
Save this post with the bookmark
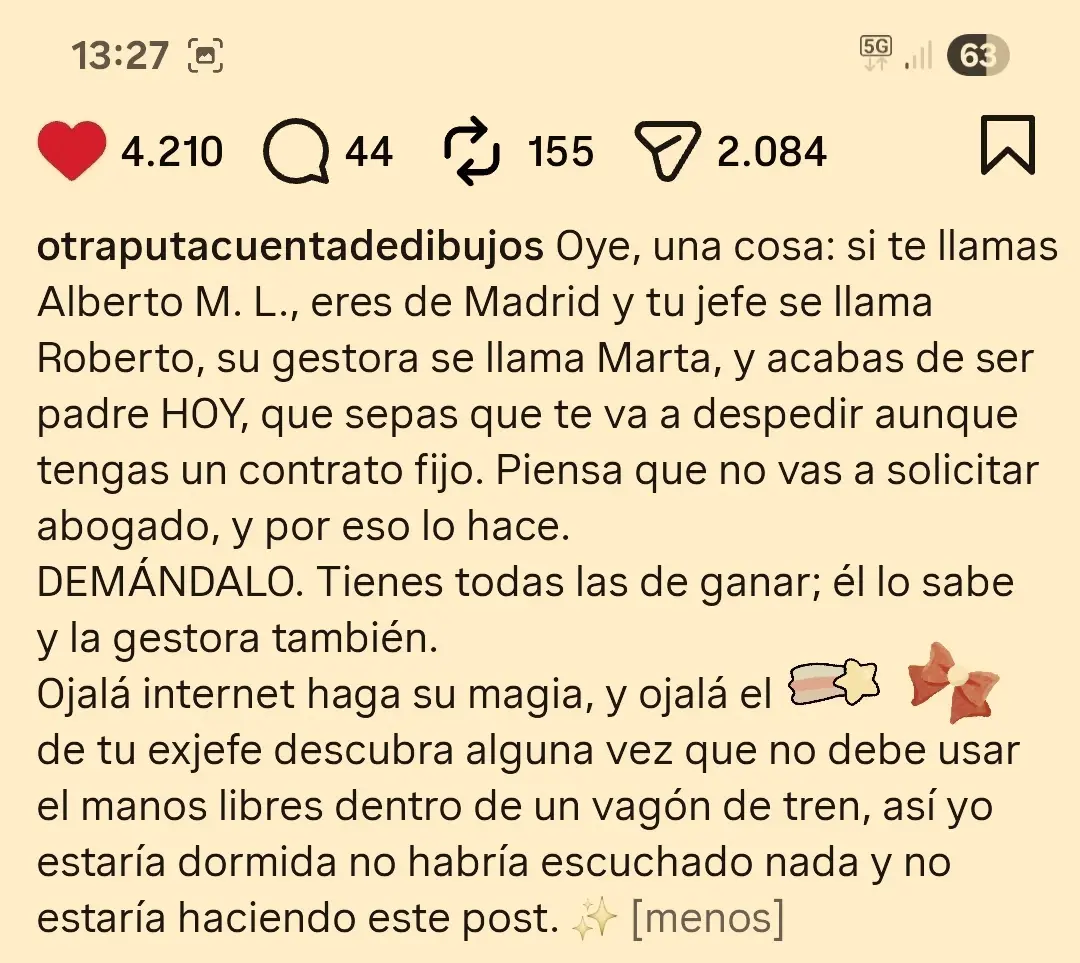[1006, 147]
